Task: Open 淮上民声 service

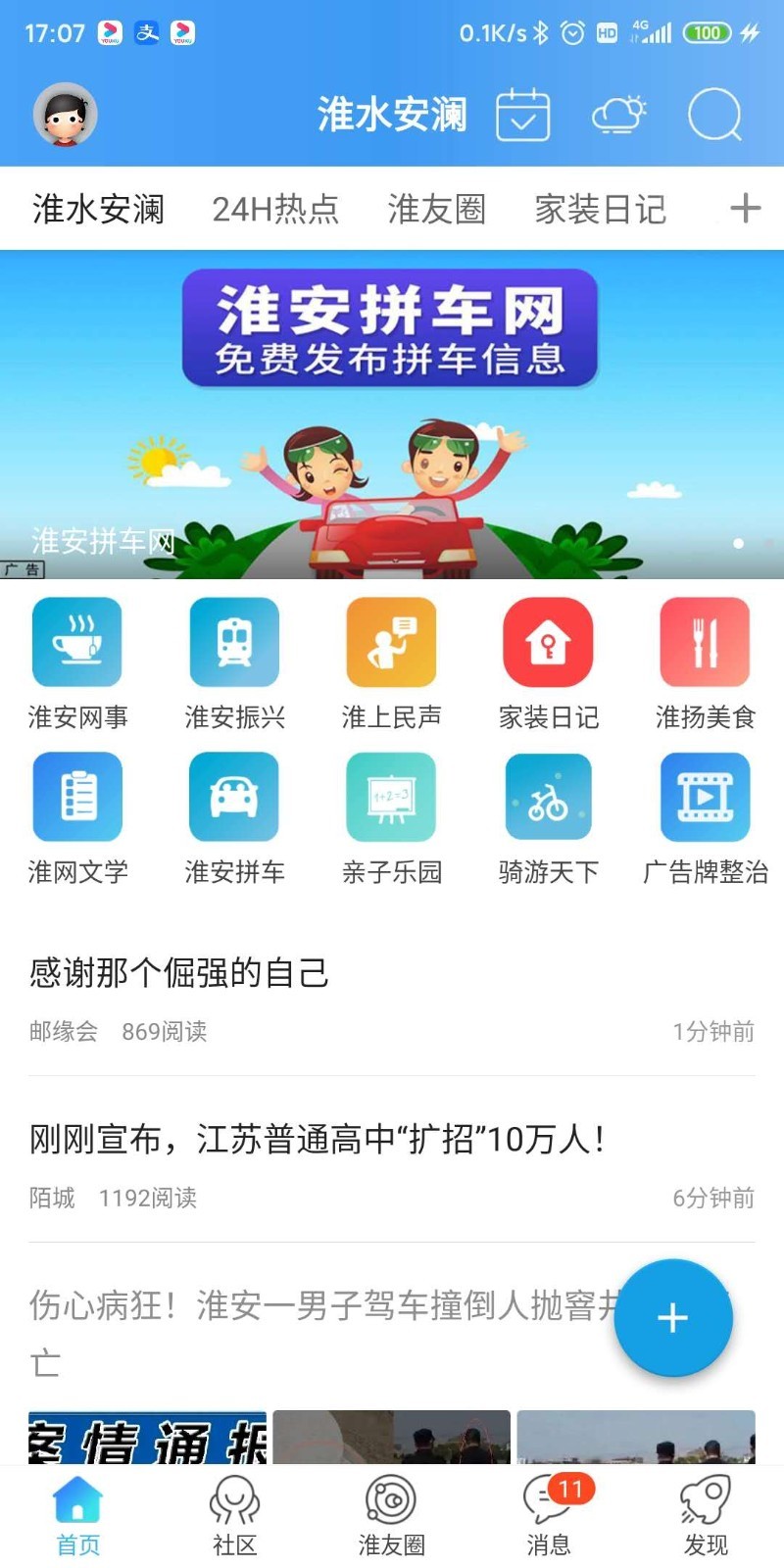Action: pyautogui.click(x=390, y=642)
